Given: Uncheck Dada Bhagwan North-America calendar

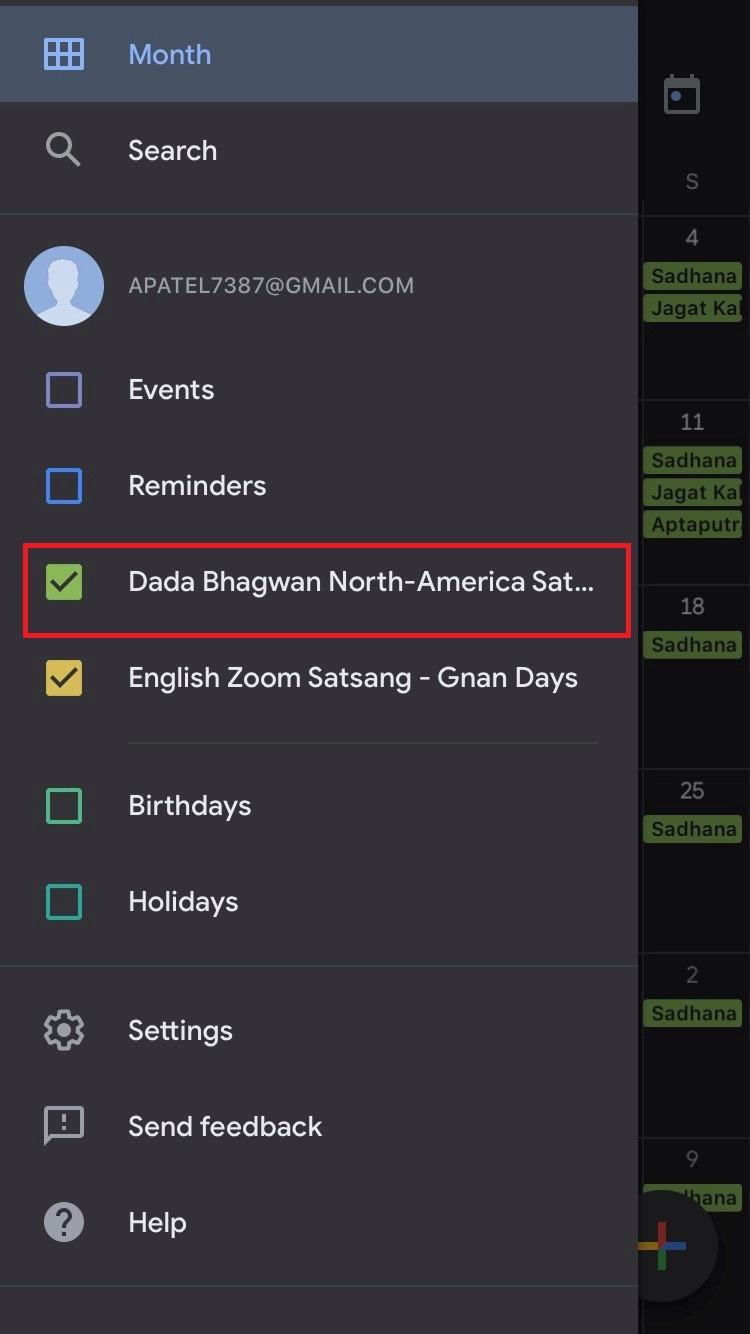Looking at the screenshot, I should pos(64,582).
